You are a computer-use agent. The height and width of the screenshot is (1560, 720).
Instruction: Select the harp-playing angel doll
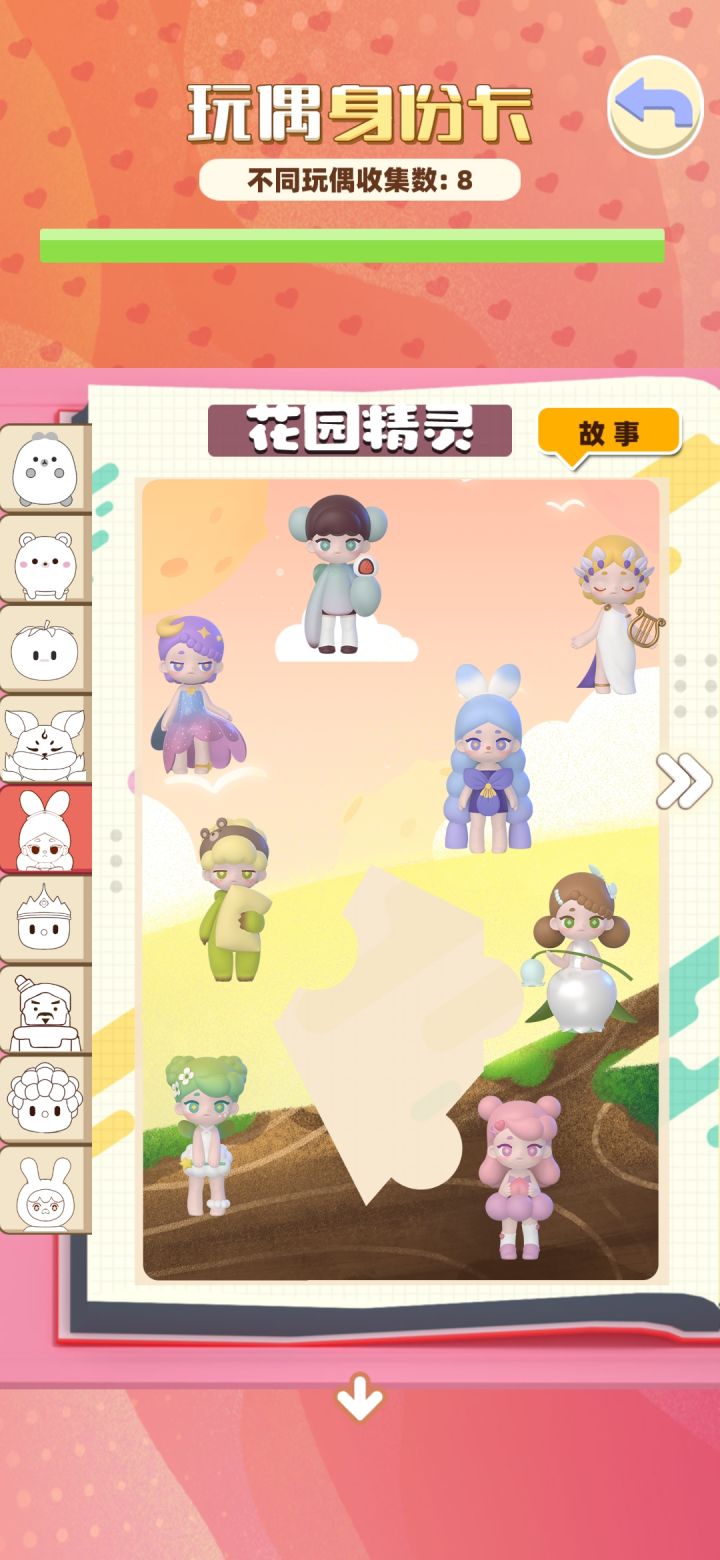click(x=612, y=610)
